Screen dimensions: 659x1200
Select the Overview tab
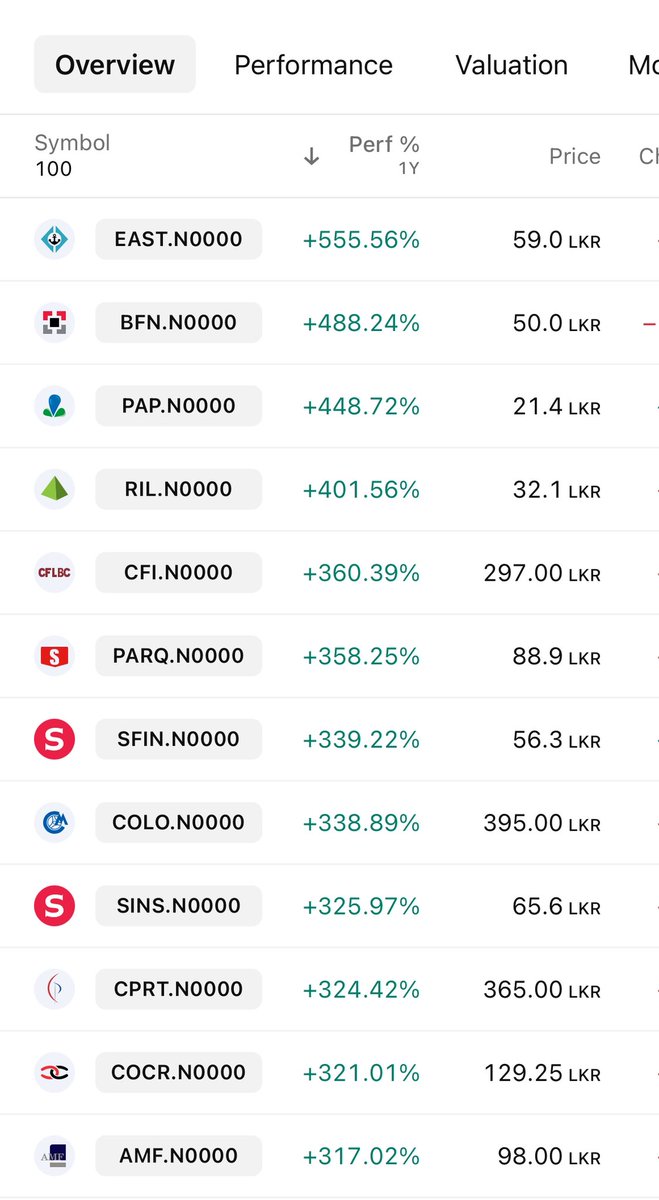point(115,65)
